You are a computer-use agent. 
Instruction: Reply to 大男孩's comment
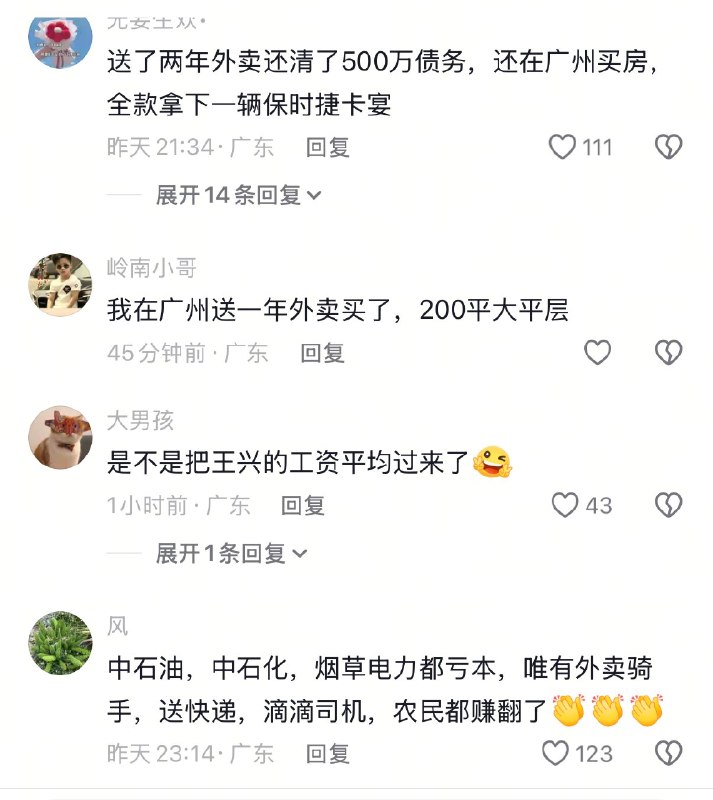pos(303,505)
